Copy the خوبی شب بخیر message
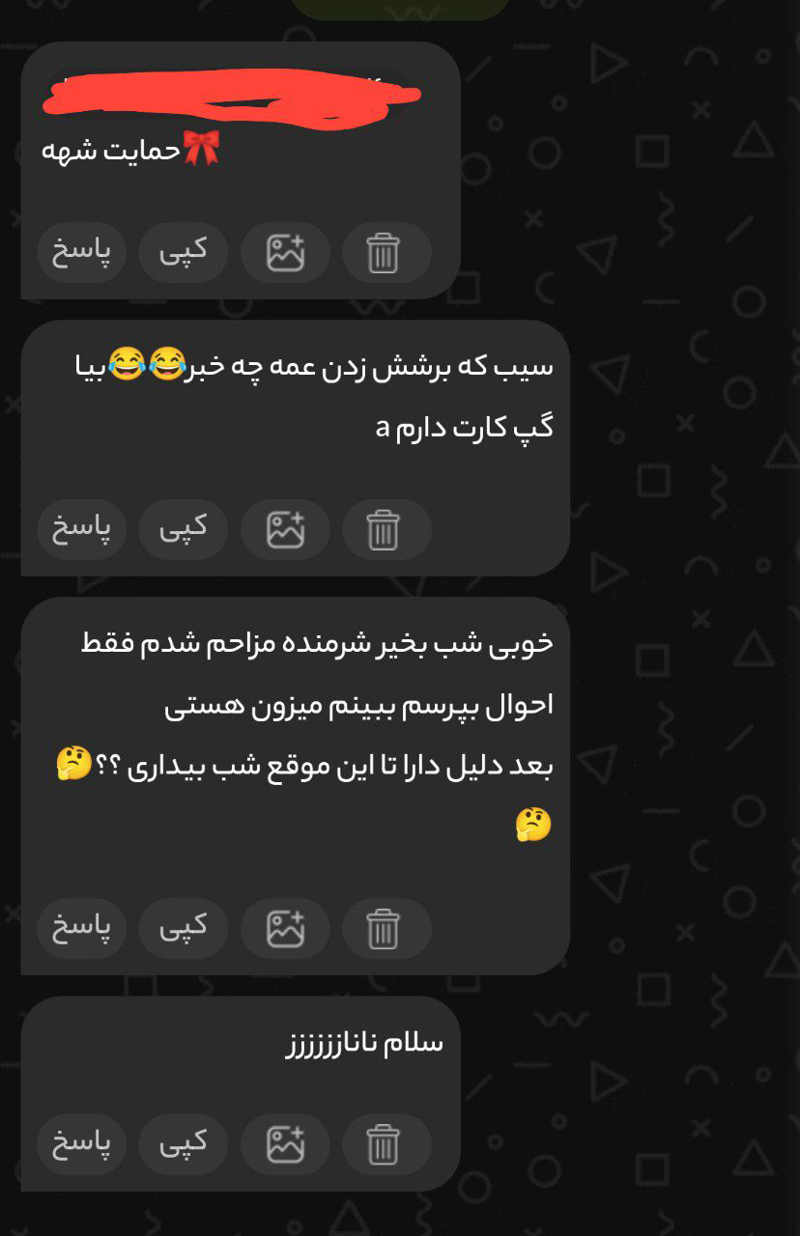The height and width of the screenshot is (1236, 800). (x=183, y=927)
